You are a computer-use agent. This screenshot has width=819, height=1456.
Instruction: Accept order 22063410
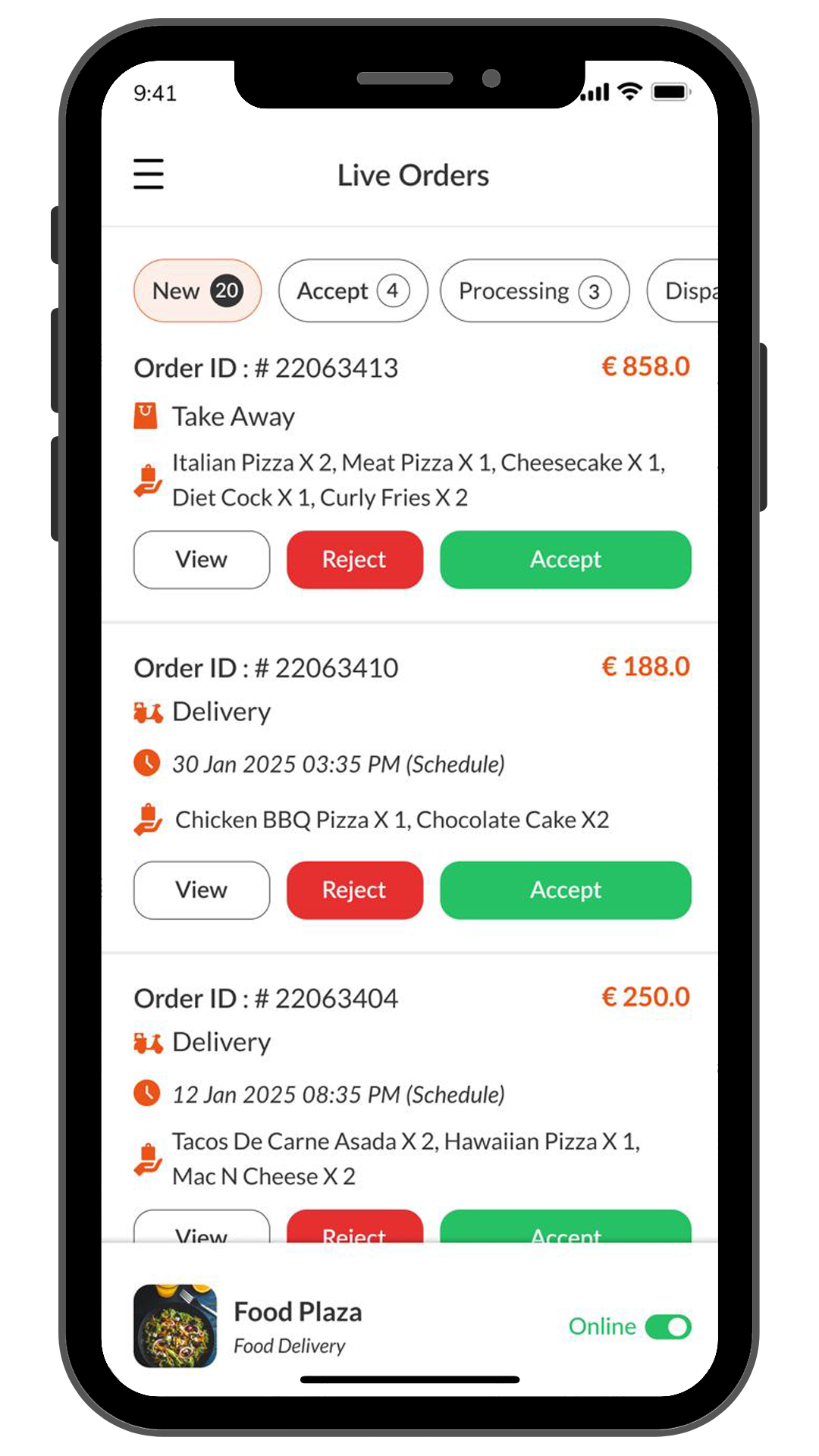(565, 890)
